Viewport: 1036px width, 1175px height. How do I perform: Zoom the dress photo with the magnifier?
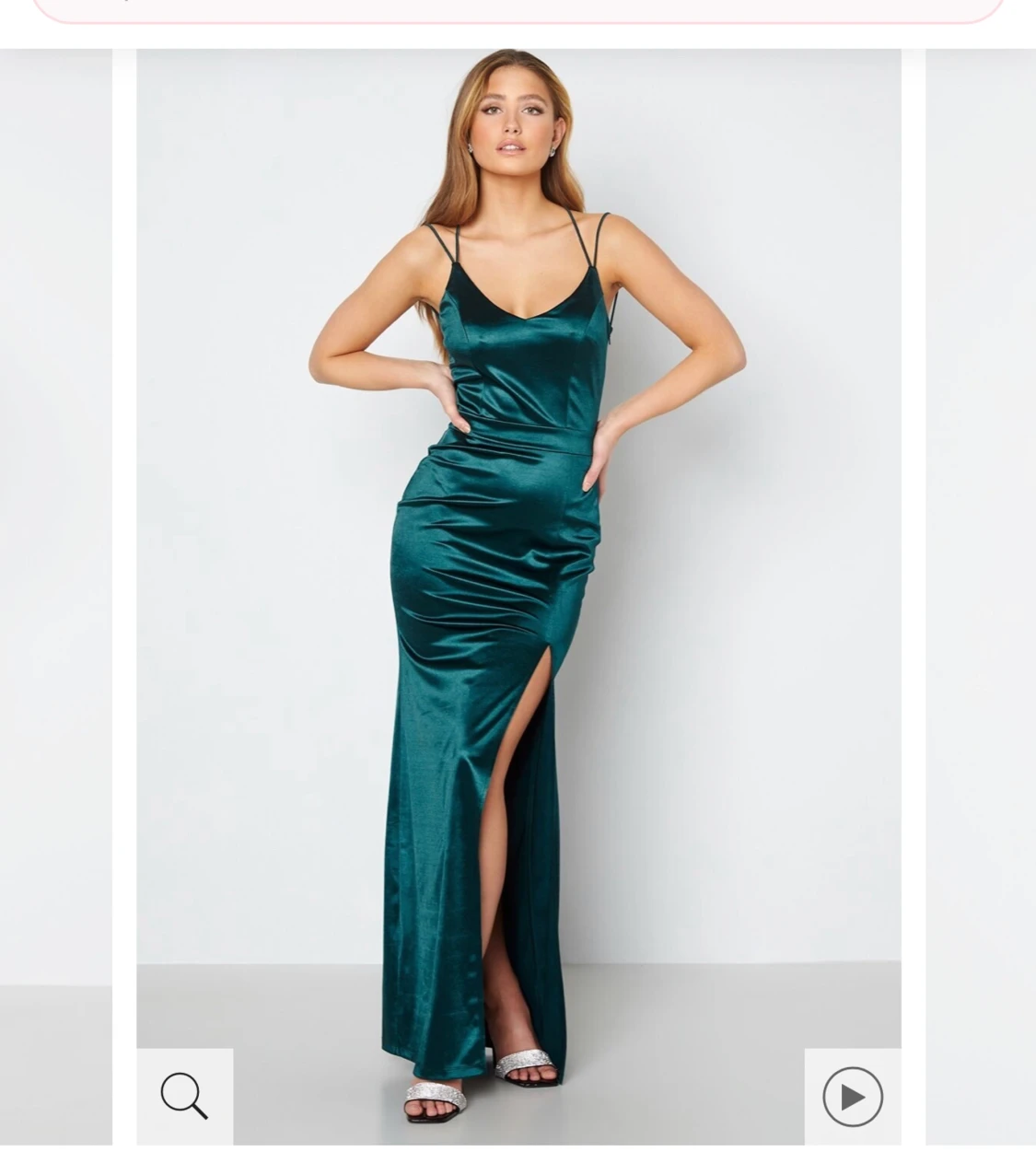coord(184,1096)
